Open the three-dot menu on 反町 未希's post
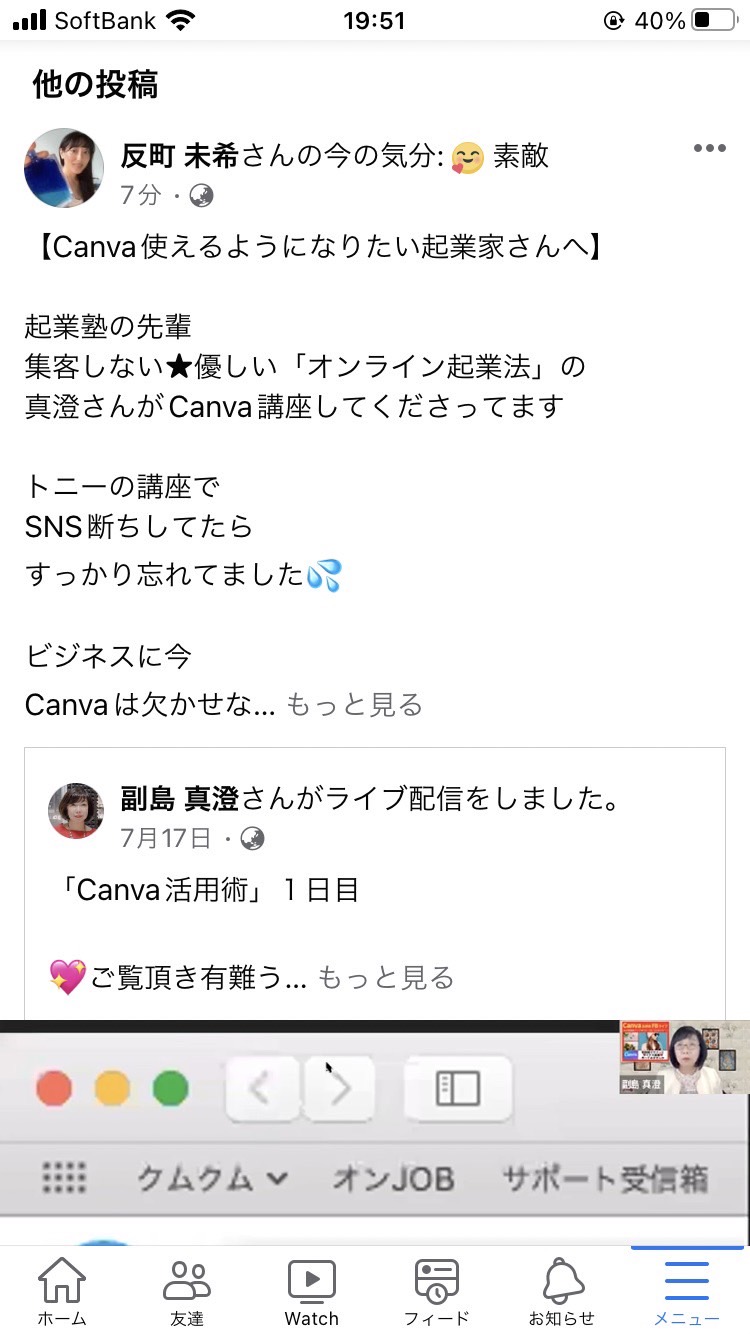750x1334 pixels. tap(709, 148)
